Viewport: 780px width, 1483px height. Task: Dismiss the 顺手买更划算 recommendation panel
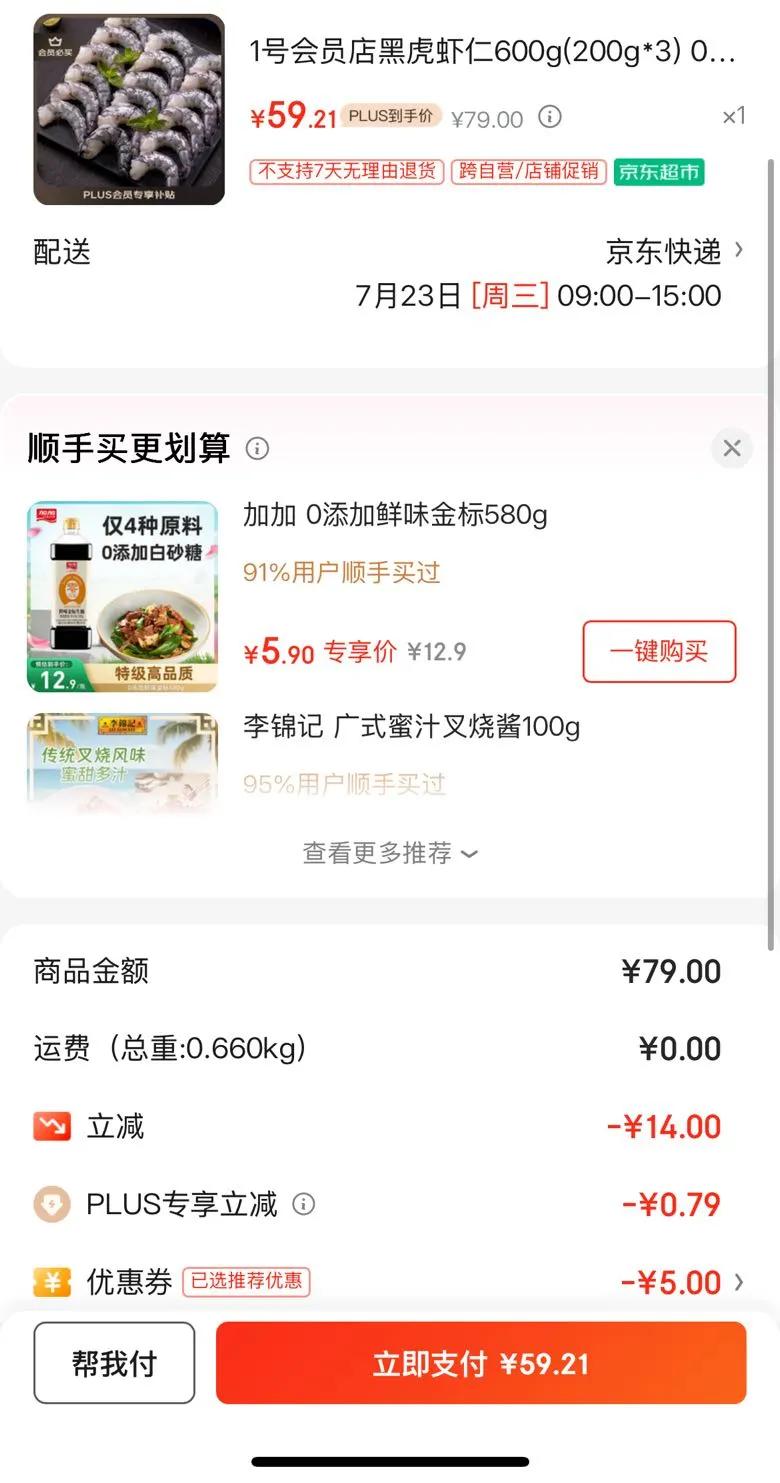tap(732, 448)
